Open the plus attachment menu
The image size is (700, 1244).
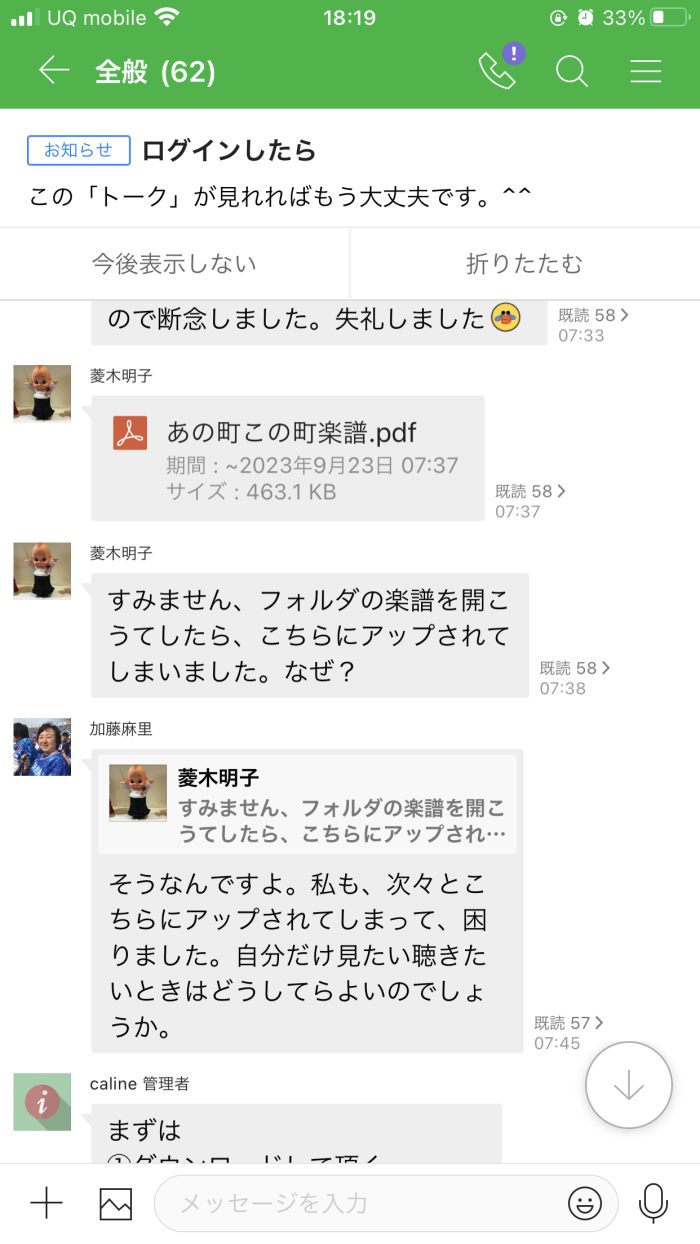point(46,1203)
